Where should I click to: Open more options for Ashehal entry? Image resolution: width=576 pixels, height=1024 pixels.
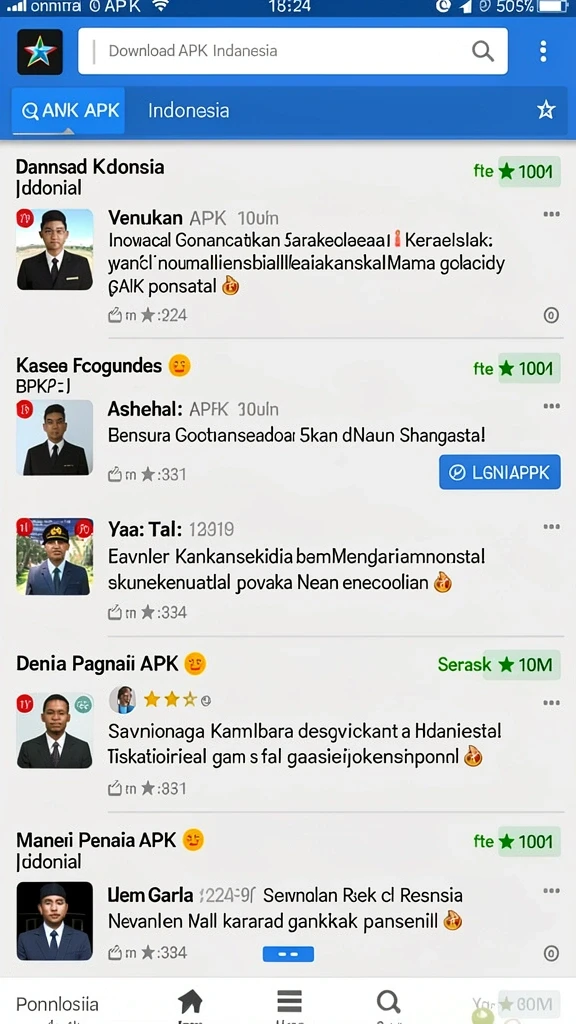tap(551, 406)
